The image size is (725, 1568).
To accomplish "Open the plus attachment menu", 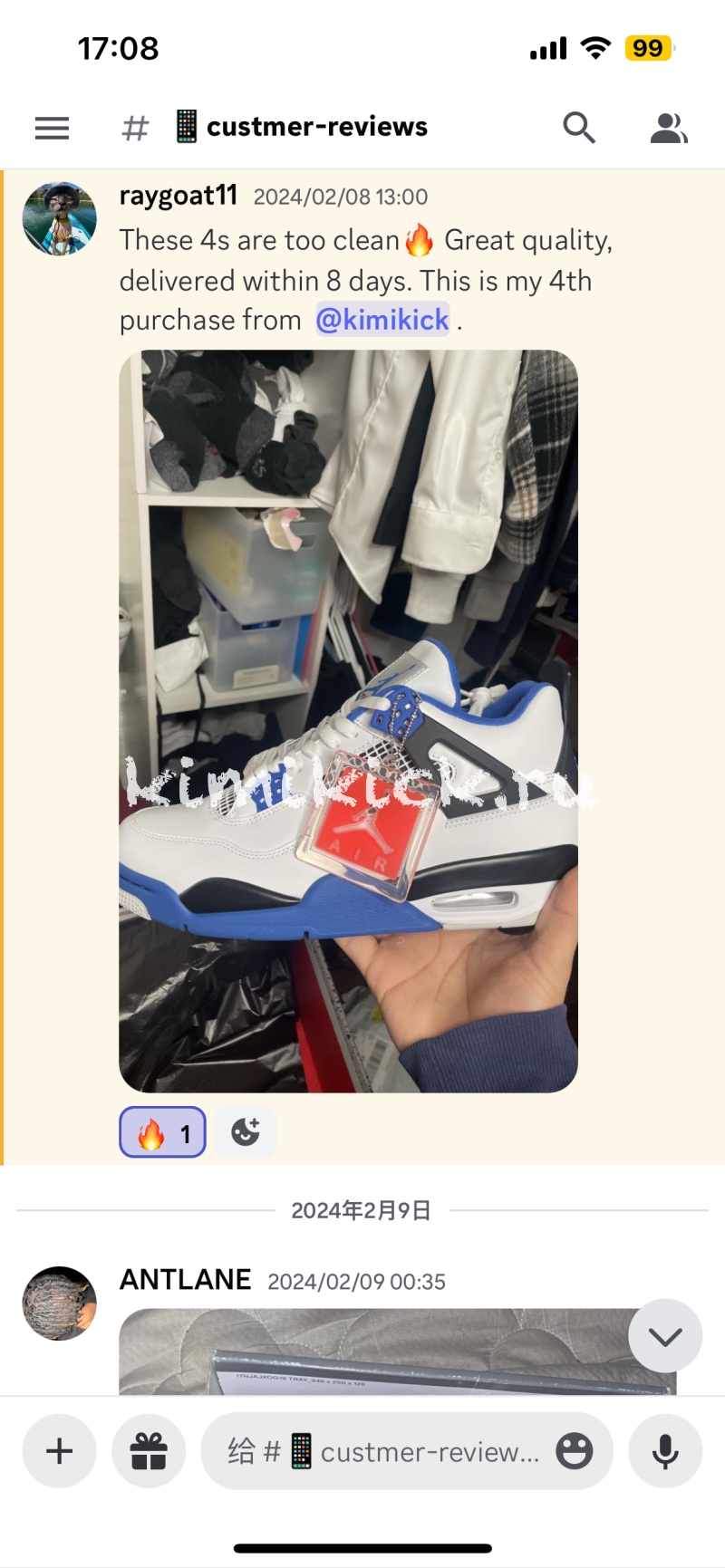I will pos(60,1451).
